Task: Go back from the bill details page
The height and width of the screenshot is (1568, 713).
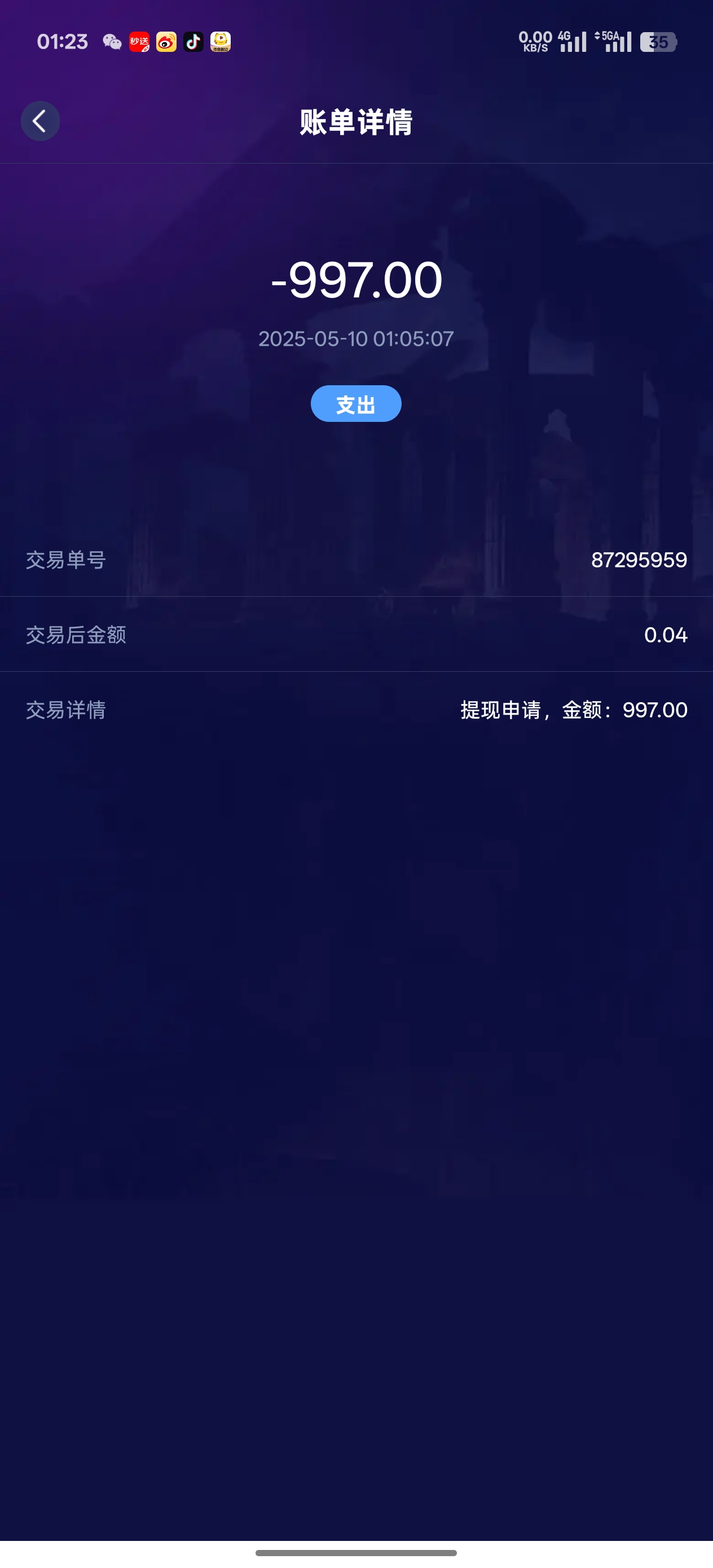Action: coord(40,121)
